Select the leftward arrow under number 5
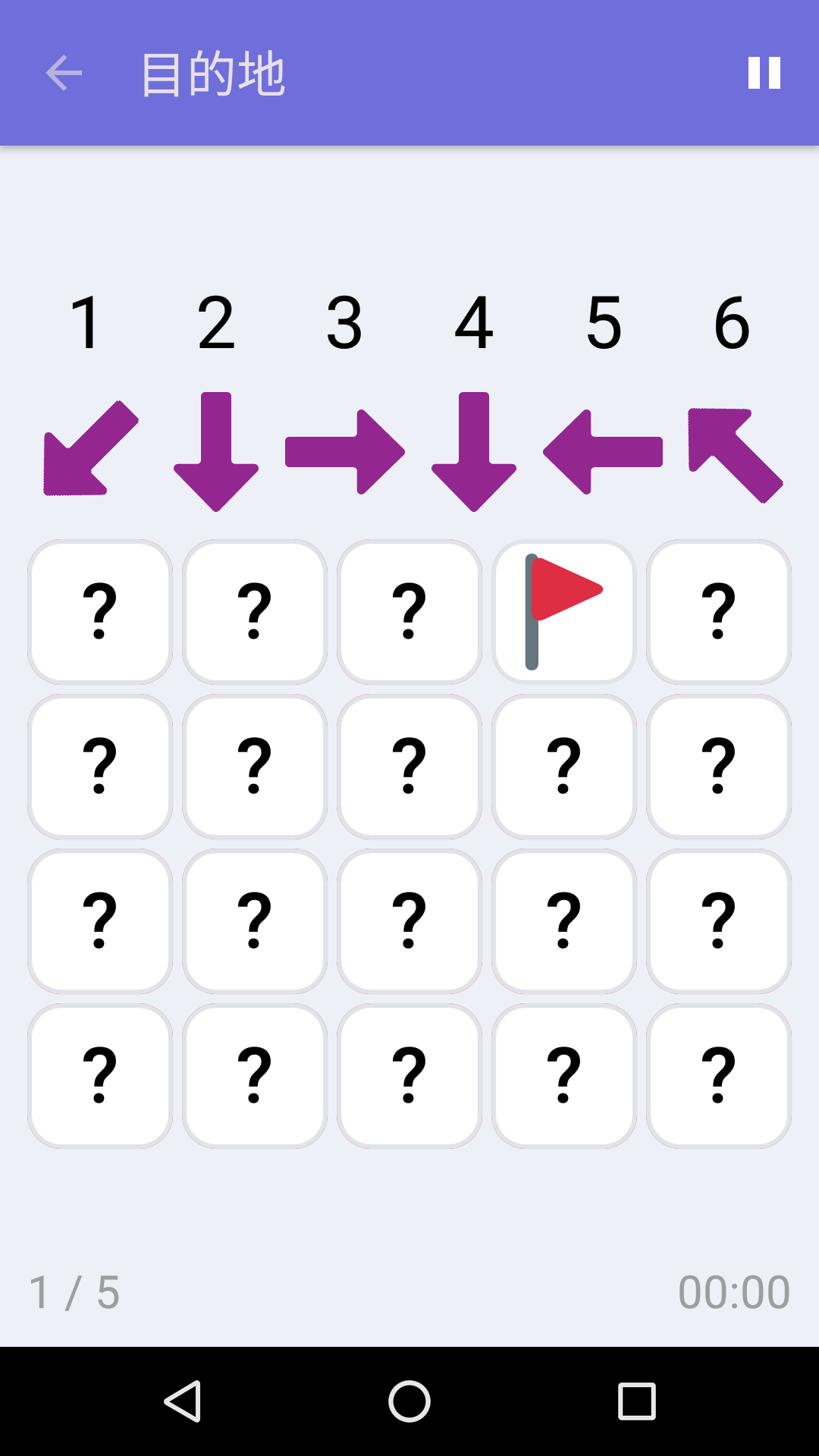819x1456 pixels. tap(601, 451)
